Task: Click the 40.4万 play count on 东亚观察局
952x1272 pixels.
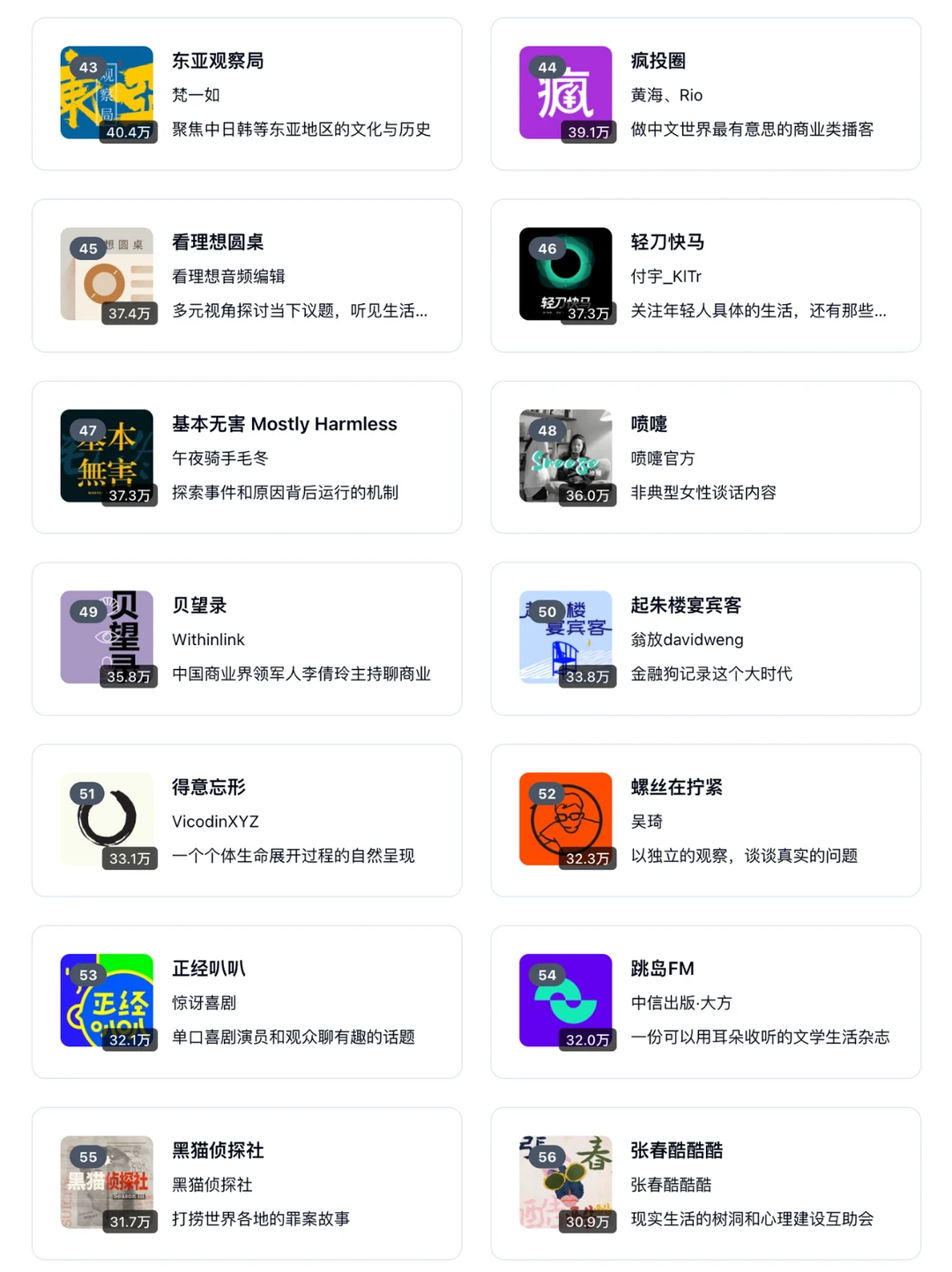Action: click(129, 131)
